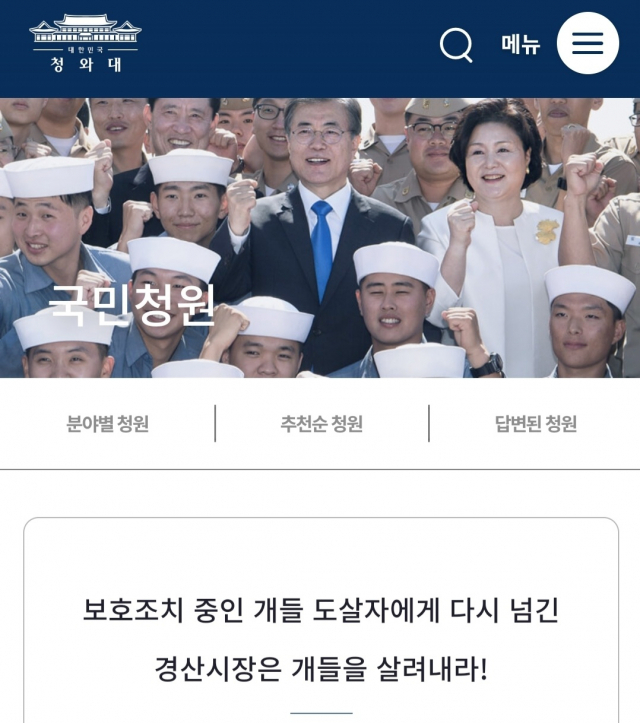Screen dimensions: 640x723
Task: Switch to 추천순 청원 tab
Action: (321, 424)
